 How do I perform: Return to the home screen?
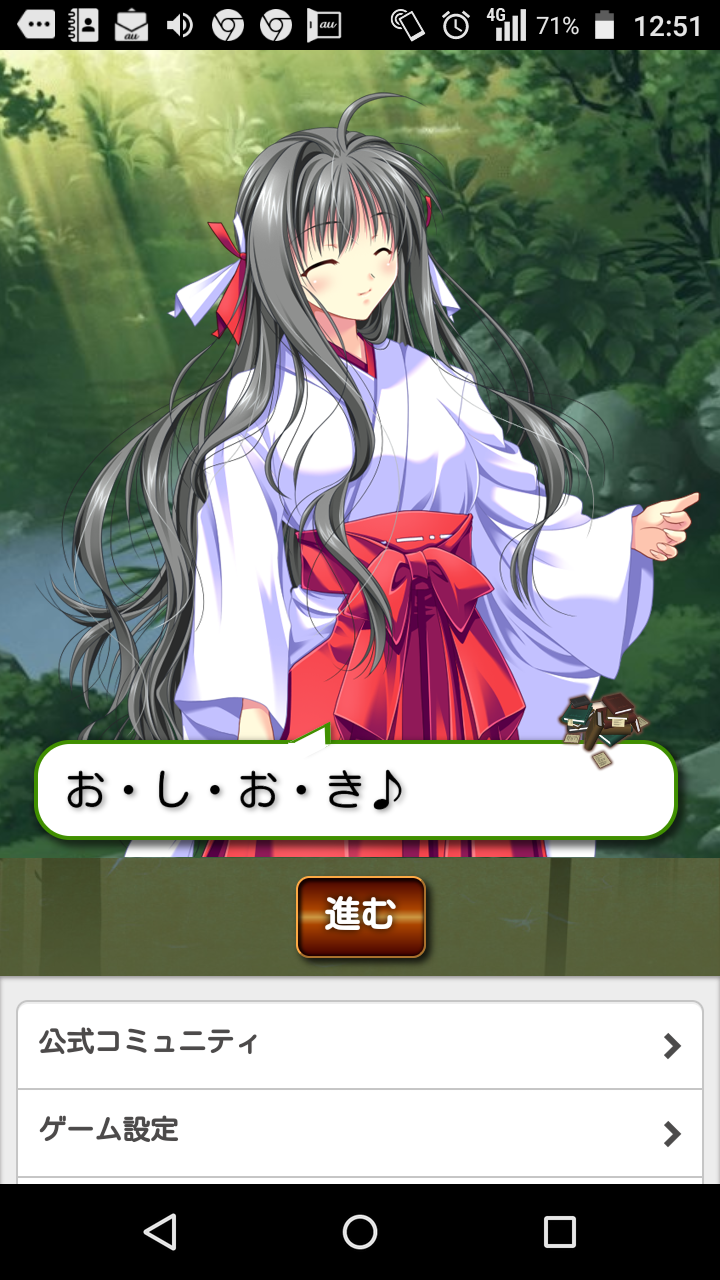[x=360, y=1232]
